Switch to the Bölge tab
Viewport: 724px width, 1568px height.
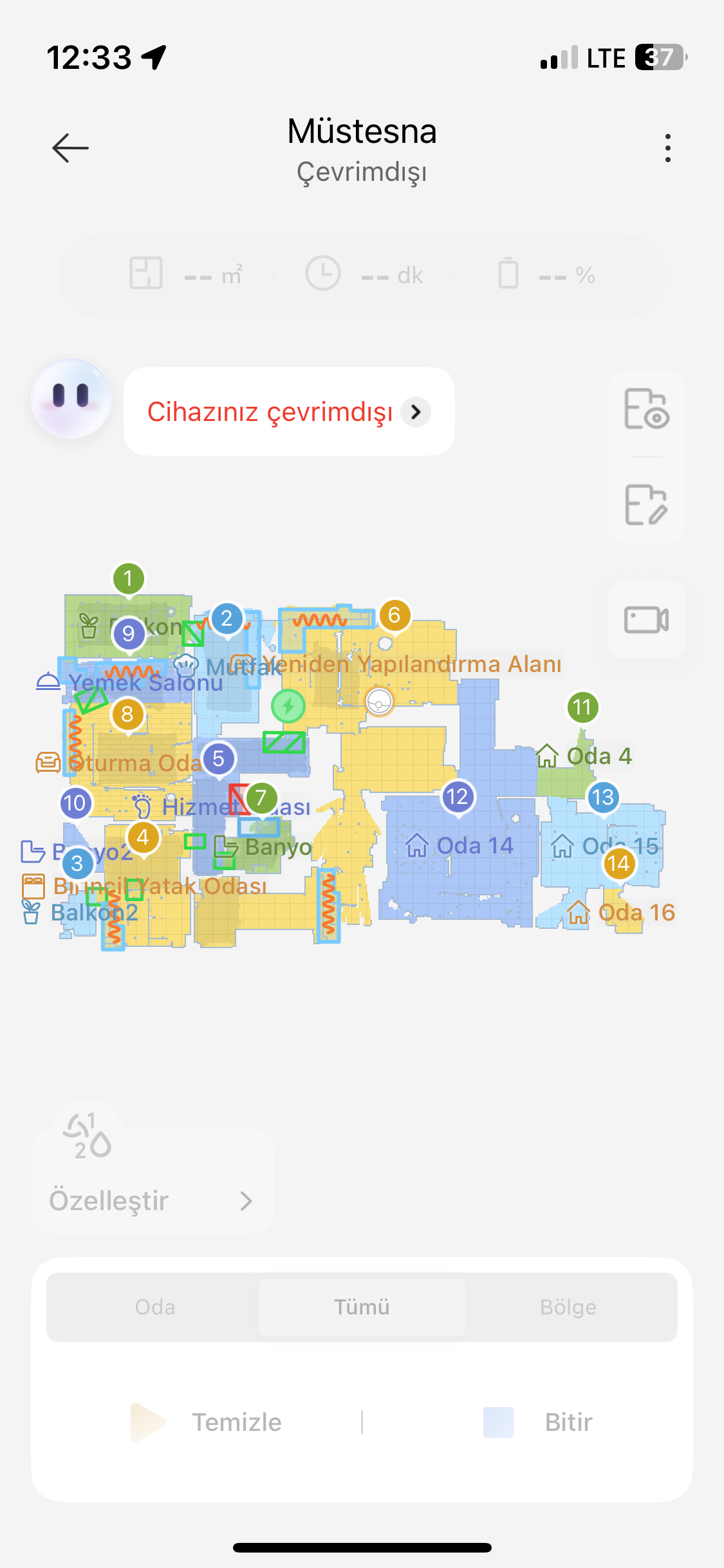coord(568,1307)
